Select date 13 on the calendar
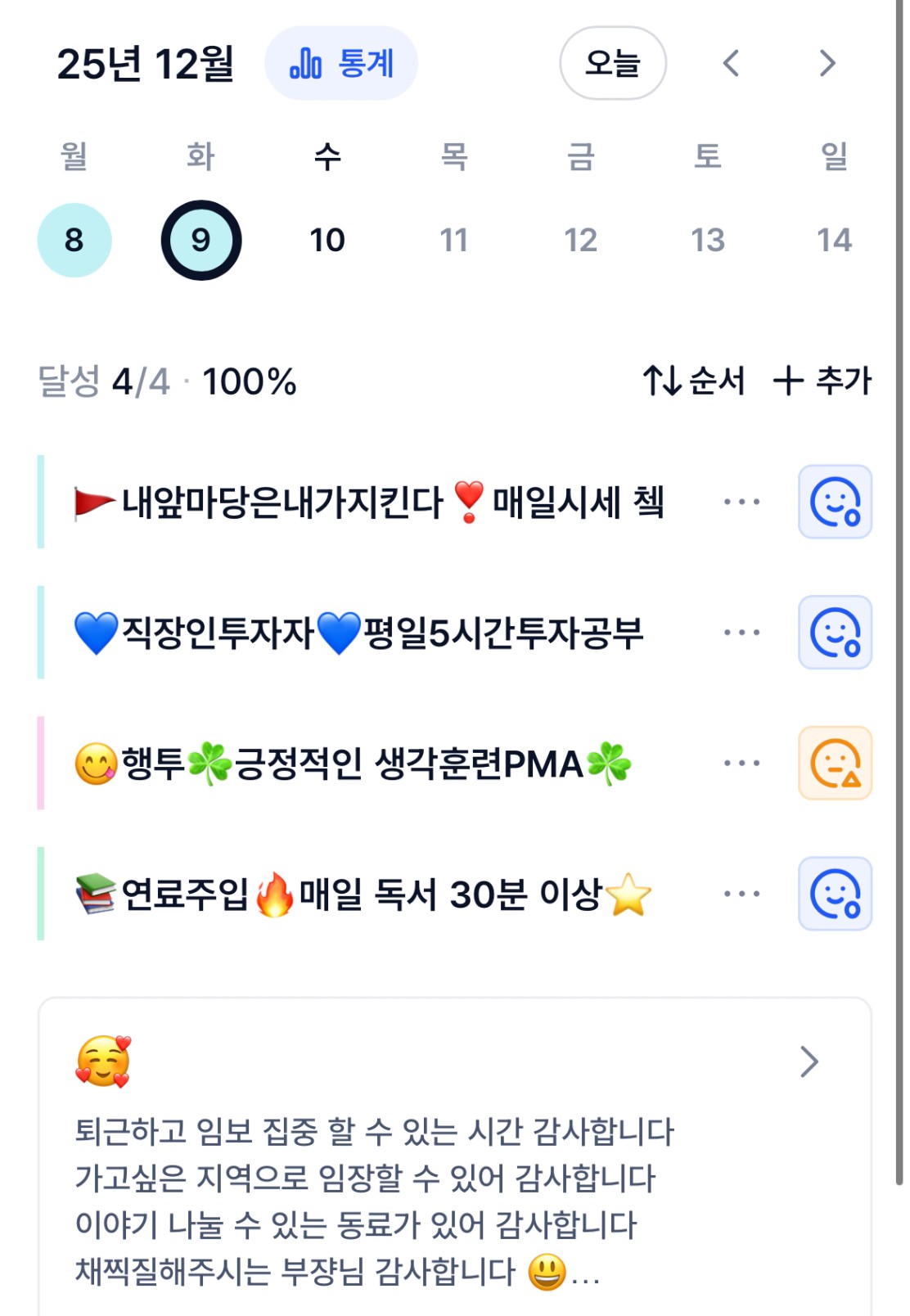 (708, 240)
